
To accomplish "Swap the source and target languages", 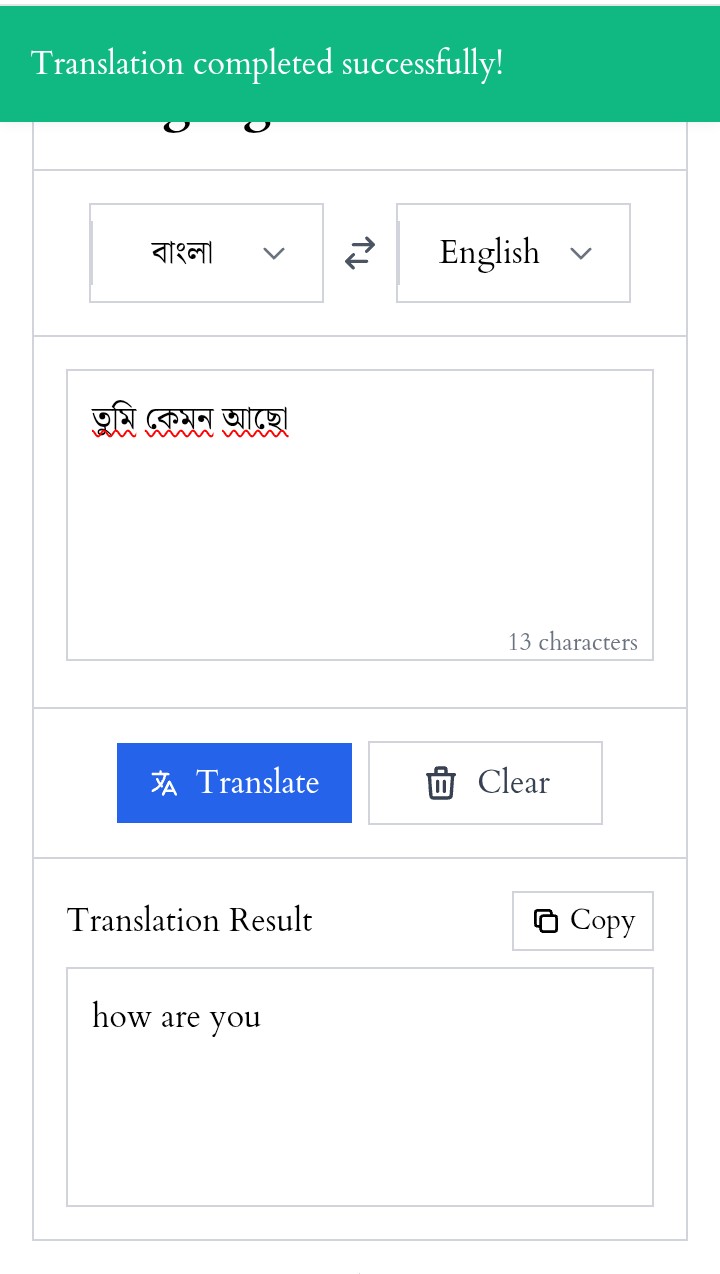I will tap(360, 253).
